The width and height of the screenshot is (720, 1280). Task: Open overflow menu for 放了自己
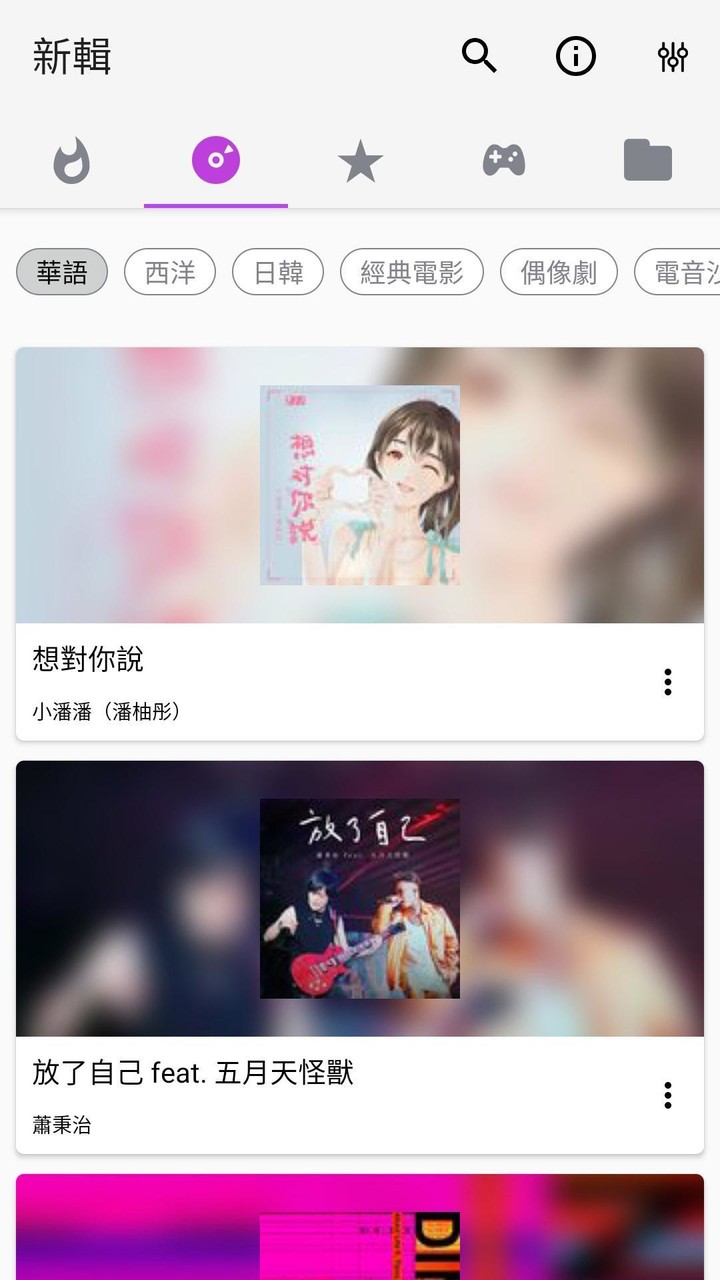tap(668, 1095)
